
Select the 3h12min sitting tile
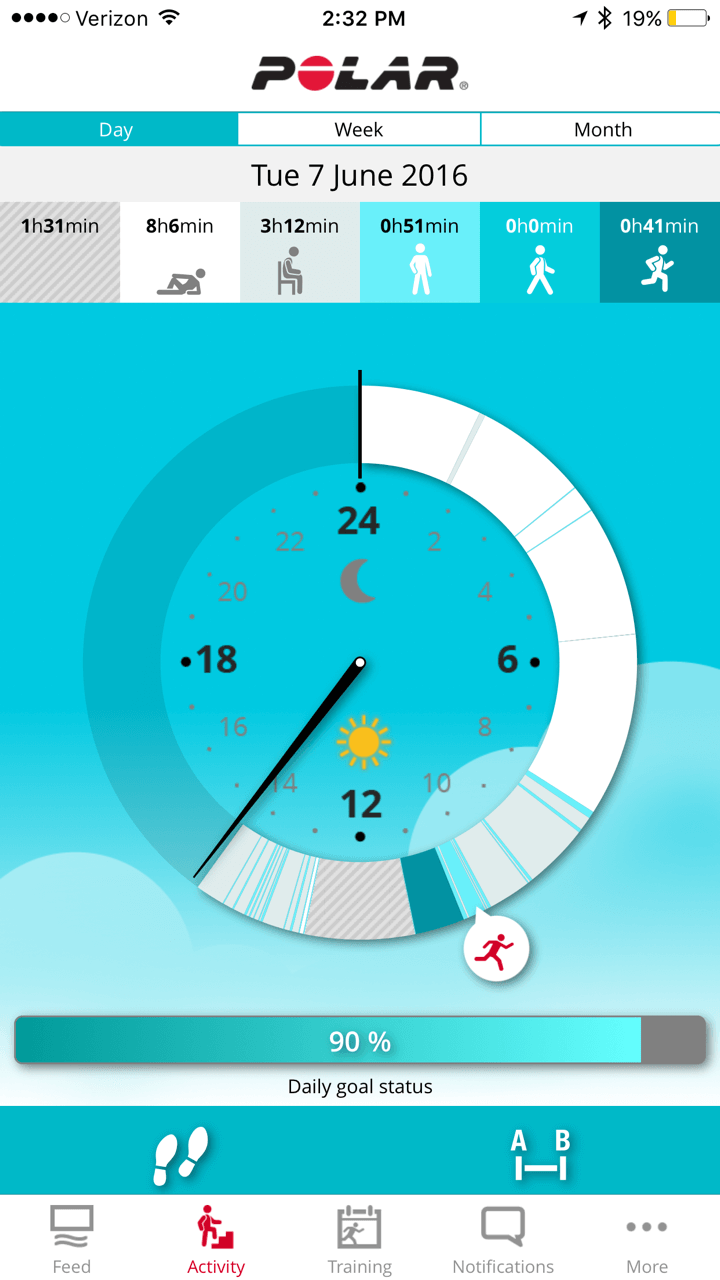pyautogui.click(x=300, y=252)
